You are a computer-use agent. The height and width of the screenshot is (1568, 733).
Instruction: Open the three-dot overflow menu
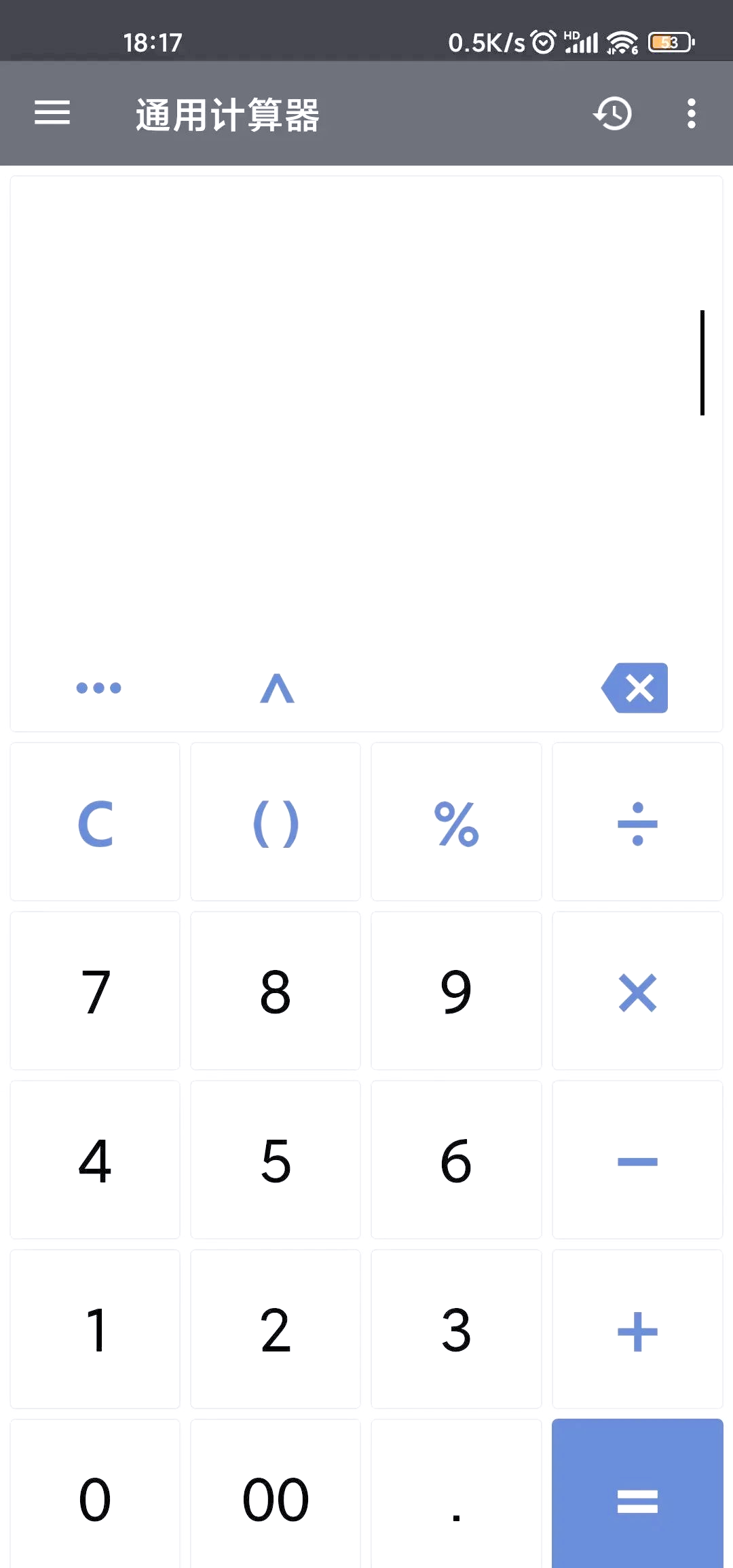point(691,113)
